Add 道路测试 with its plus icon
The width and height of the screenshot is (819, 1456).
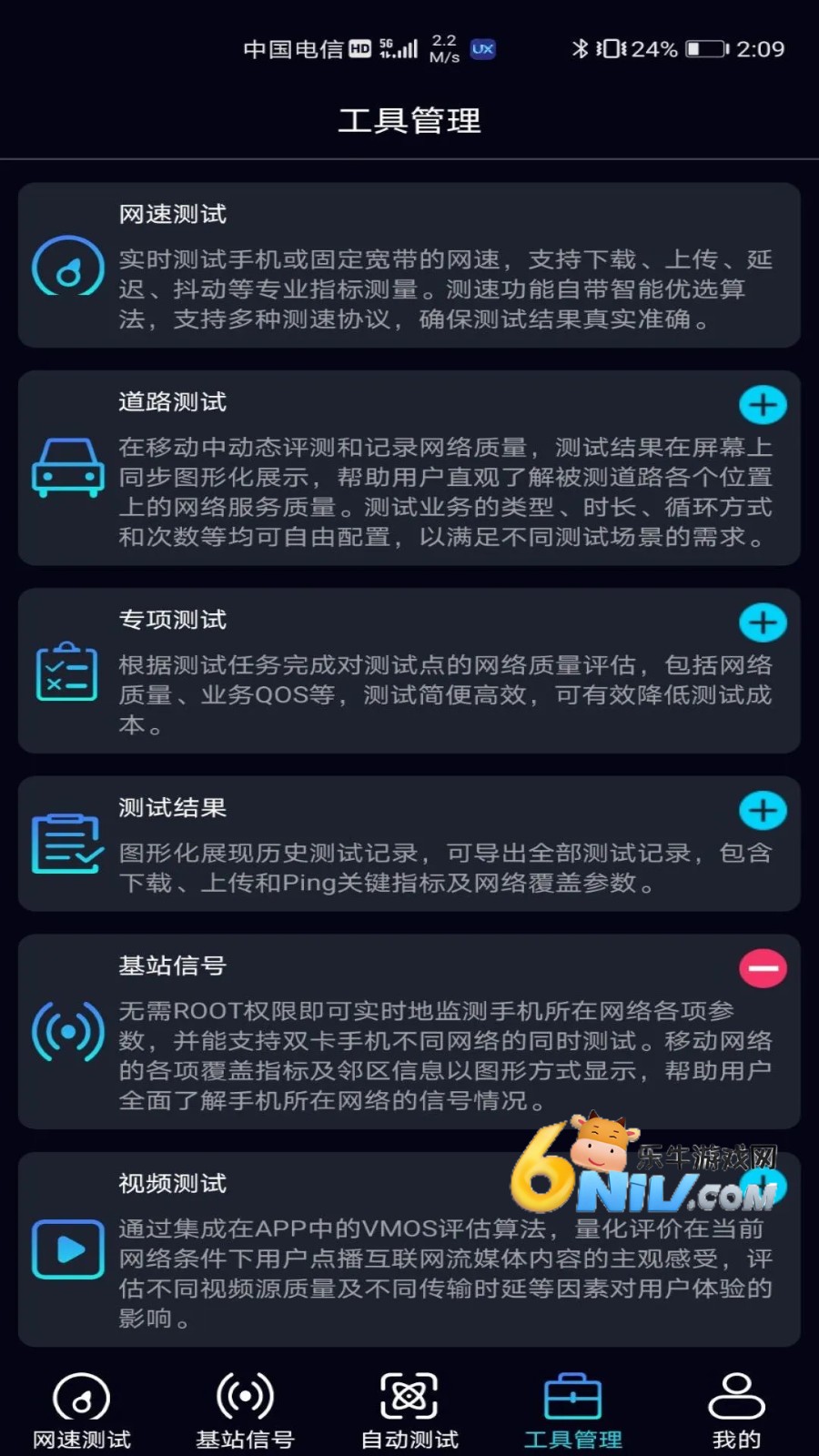[763, 405]
